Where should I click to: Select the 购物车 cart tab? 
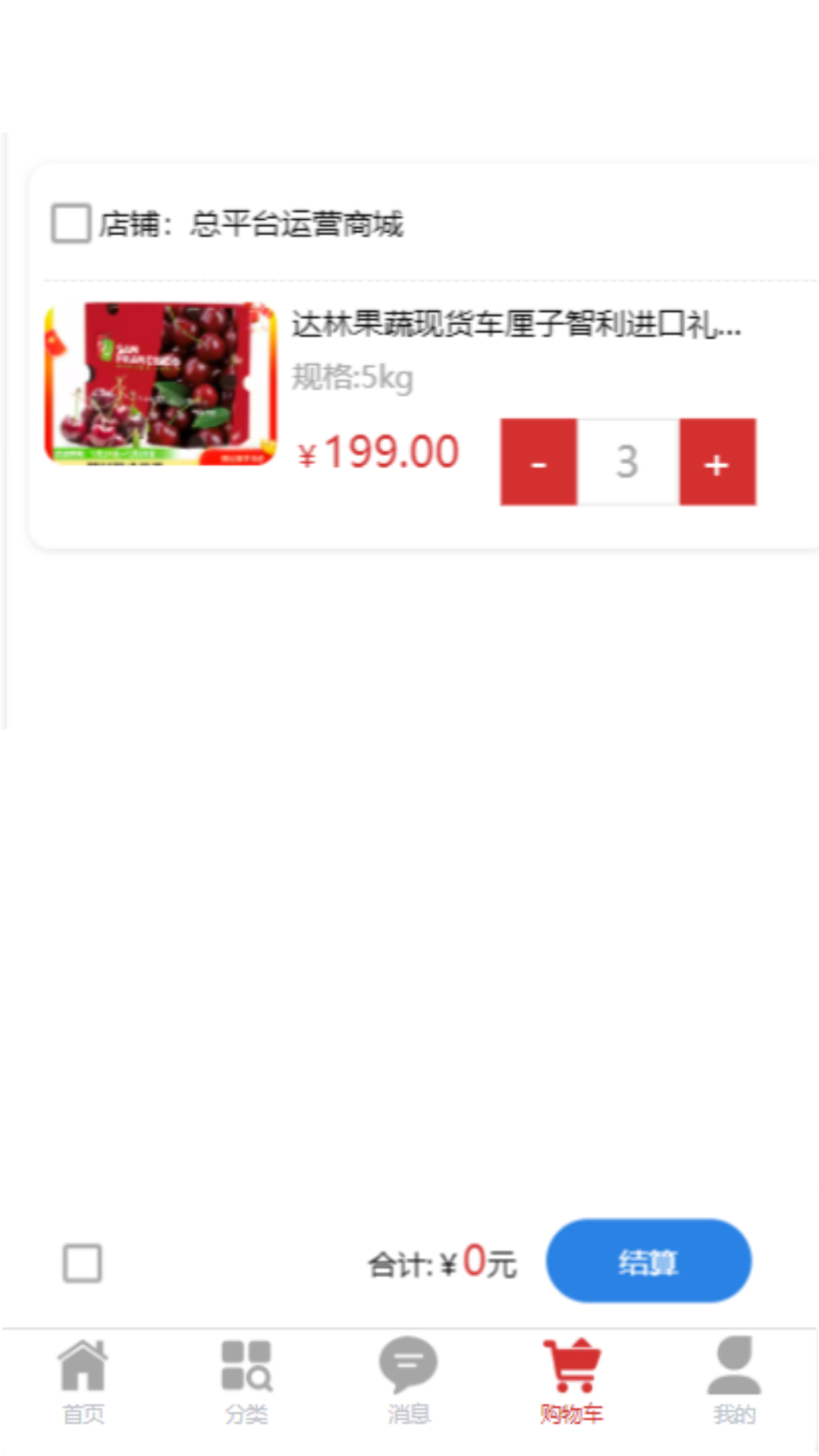(572, 1382)
